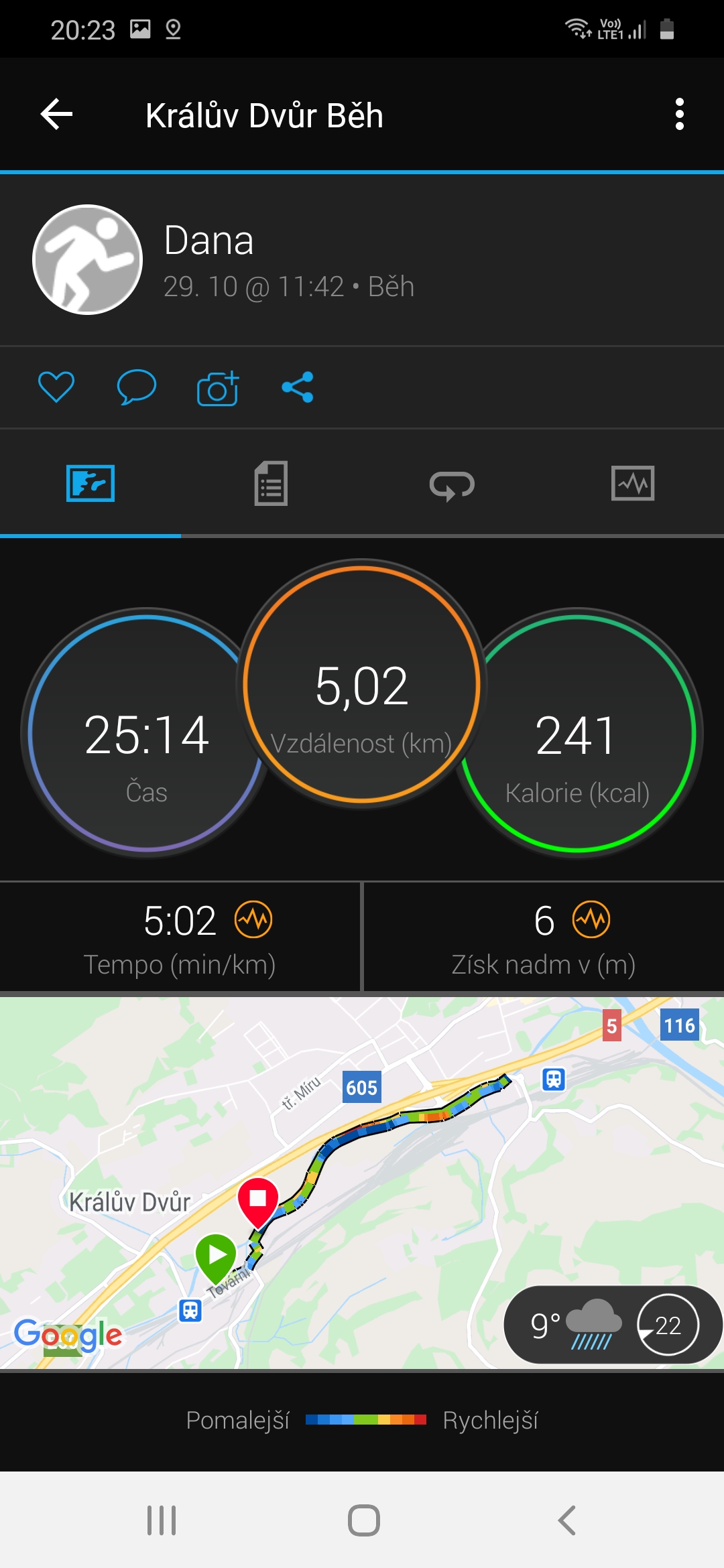Open Dana's profile picture
This screenshot has height=1568, width=724.
click(88, 259)
